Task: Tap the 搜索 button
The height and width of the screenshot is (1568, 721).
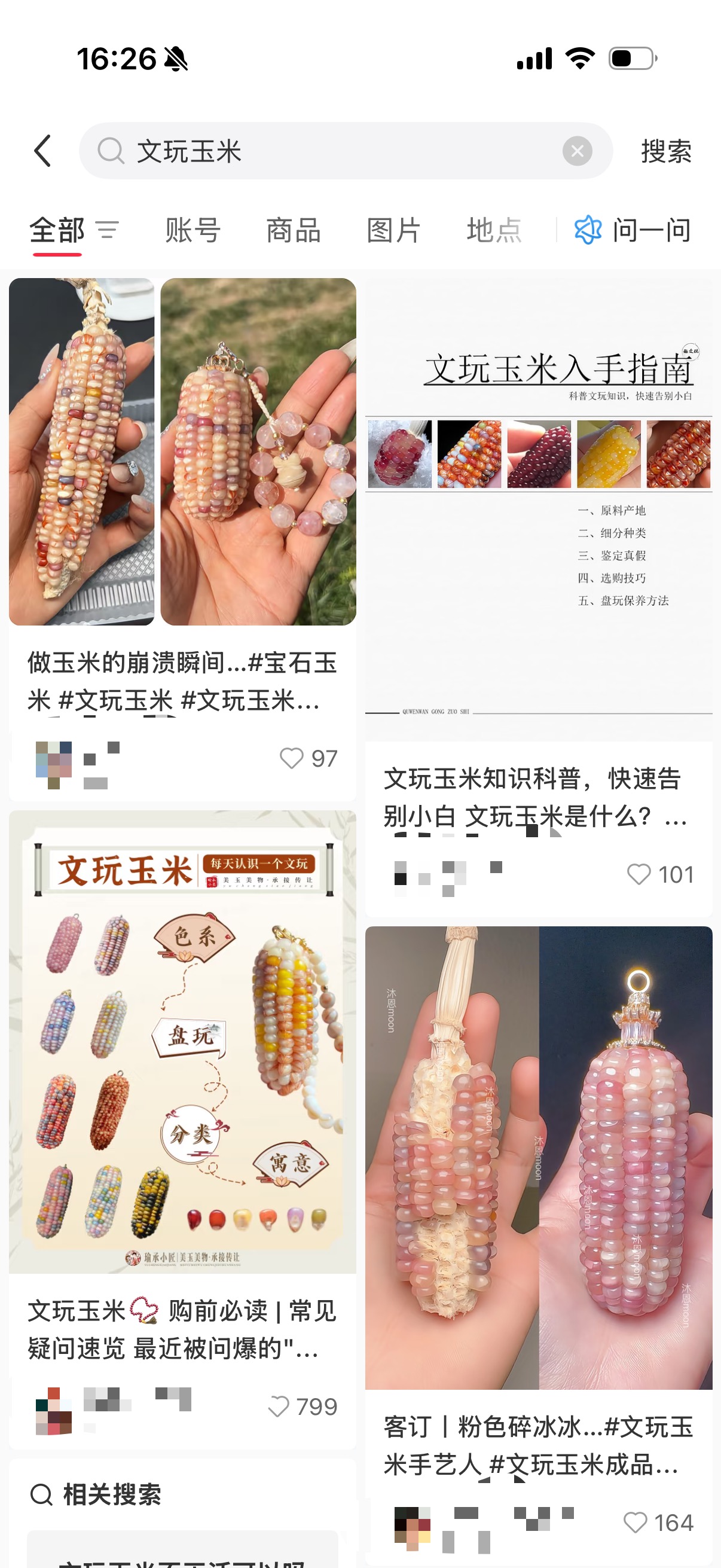Action: point(666,151)
